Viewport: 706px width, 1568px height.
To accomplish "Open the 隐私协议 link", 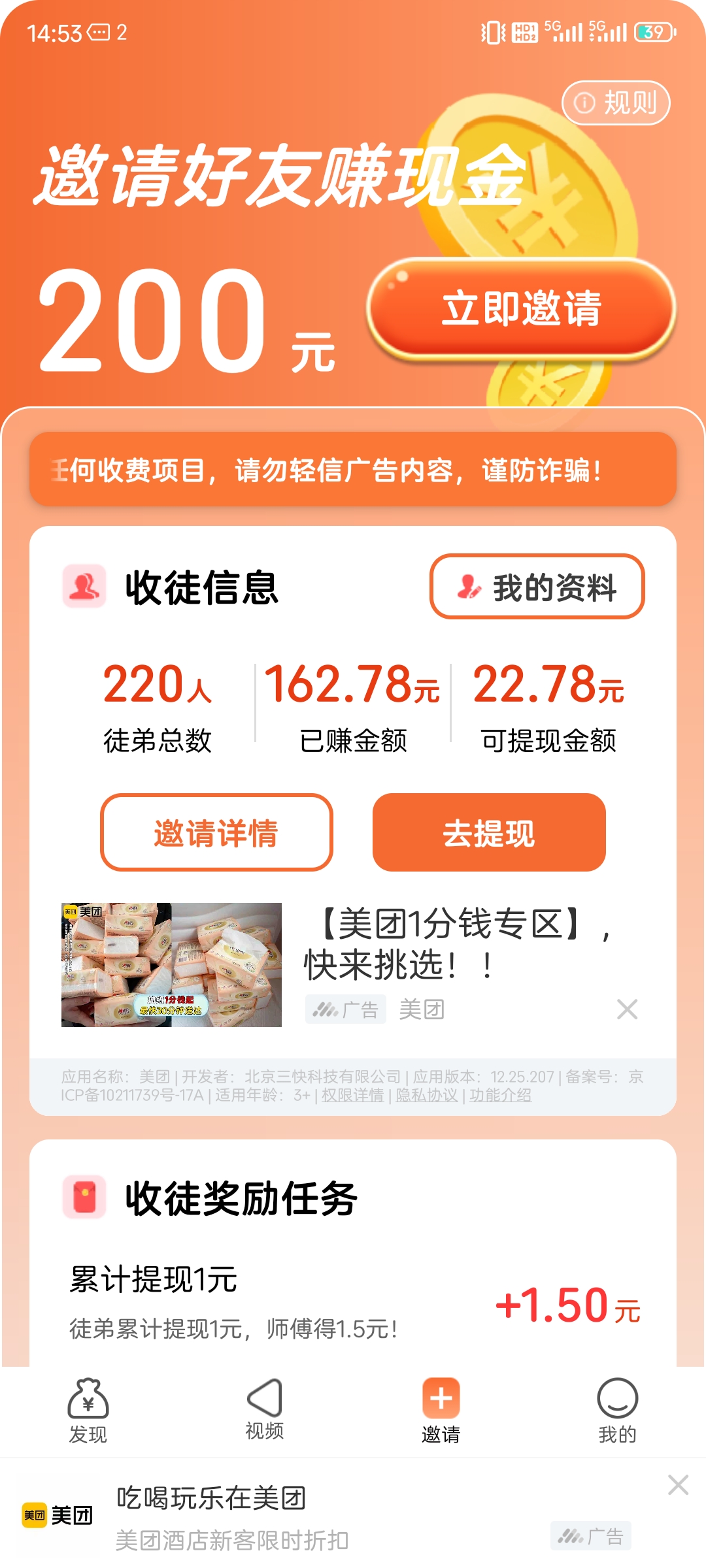I will (427, 1095).
